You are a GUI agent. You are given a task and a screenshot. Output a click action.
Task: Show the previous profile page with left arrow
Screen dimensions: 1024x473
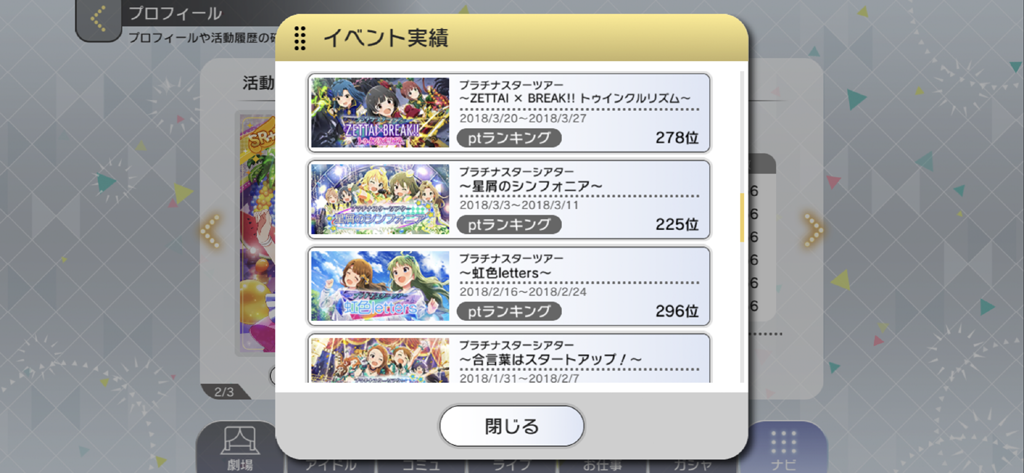209,230
